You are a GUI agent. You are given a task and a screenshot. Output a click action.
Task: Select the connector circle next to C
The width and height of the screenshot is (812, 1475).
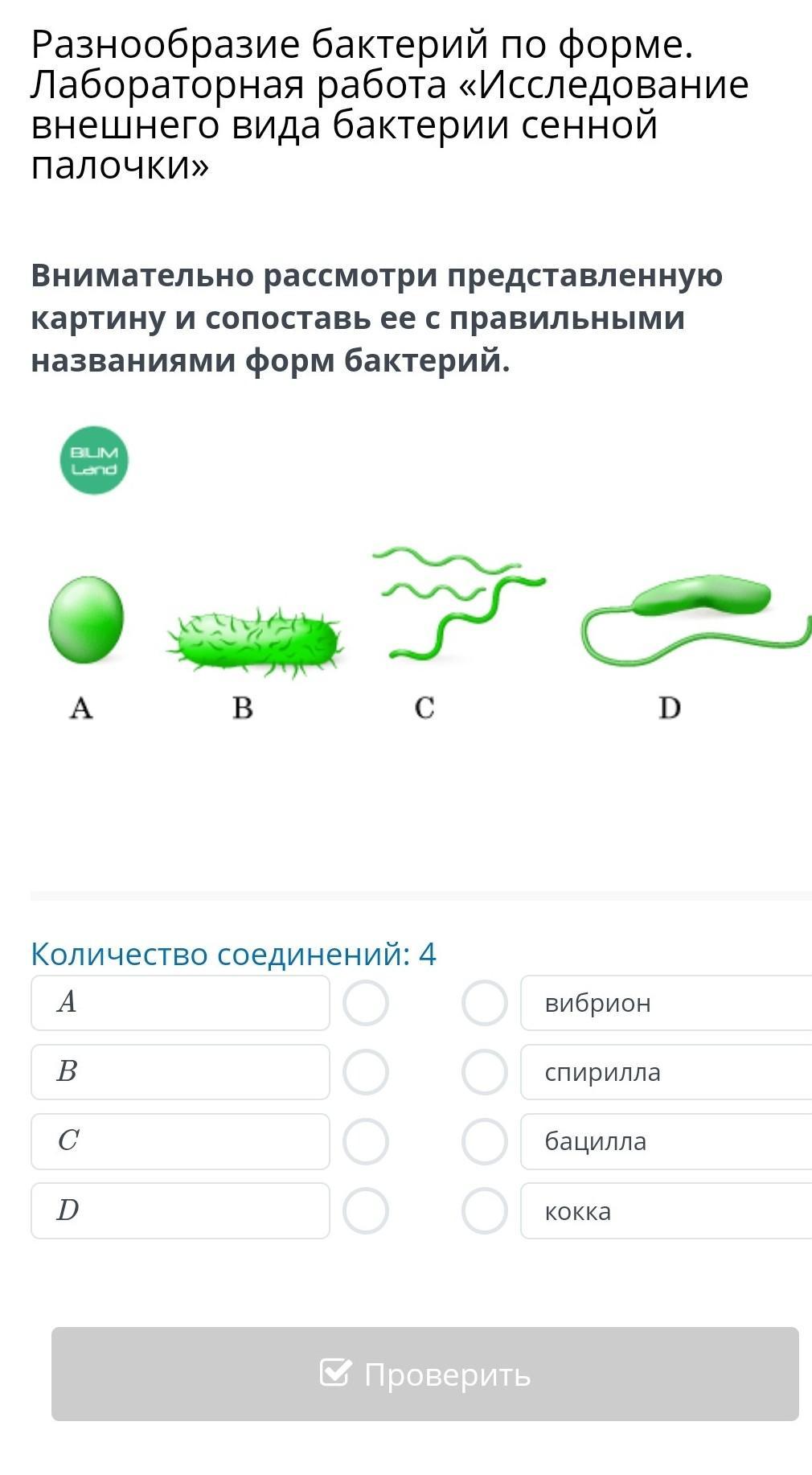click(x=366, y=1141)
